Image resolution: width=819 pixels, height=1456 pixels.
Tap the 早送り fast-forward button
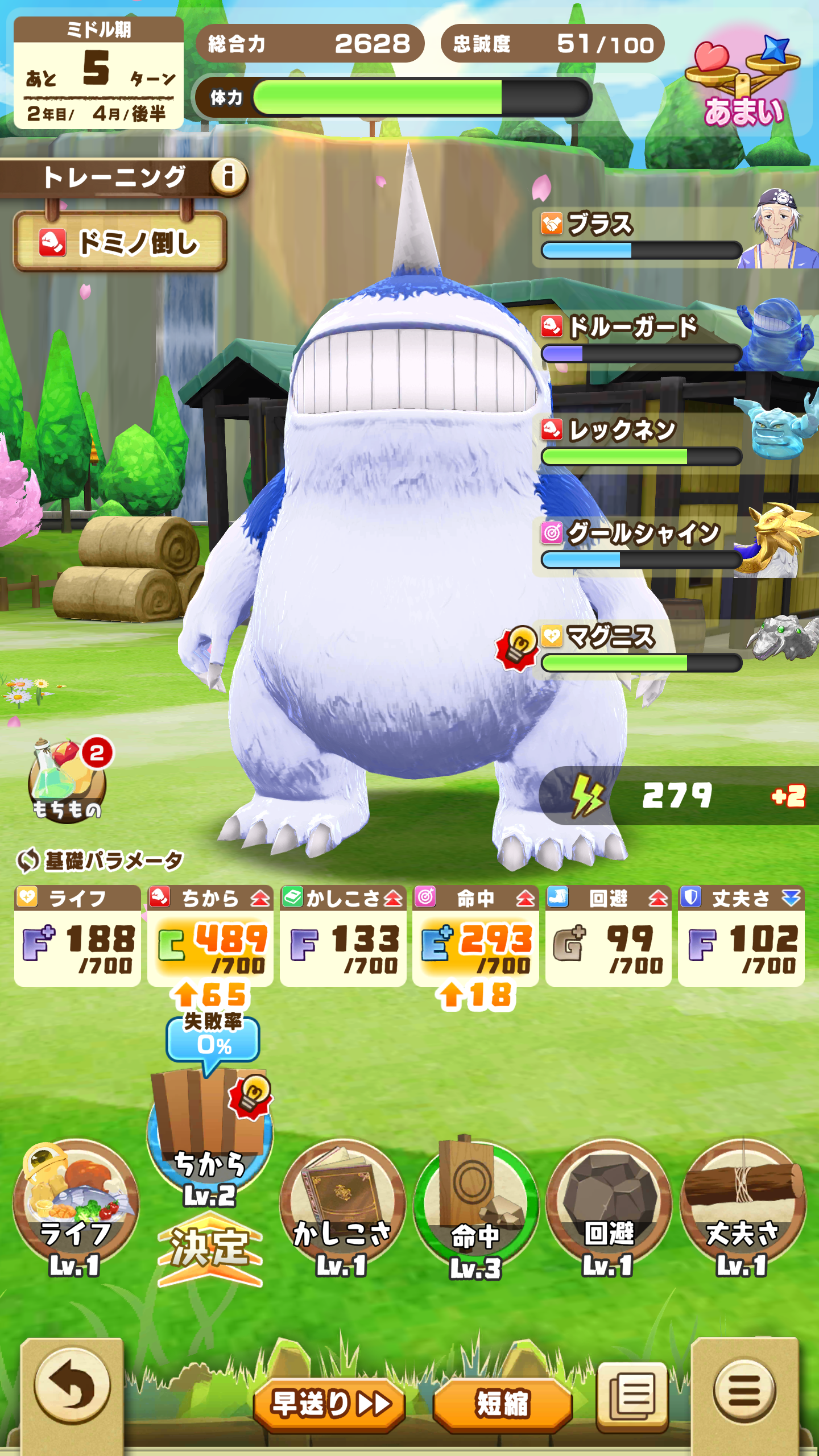click(x=330, y=1404)
